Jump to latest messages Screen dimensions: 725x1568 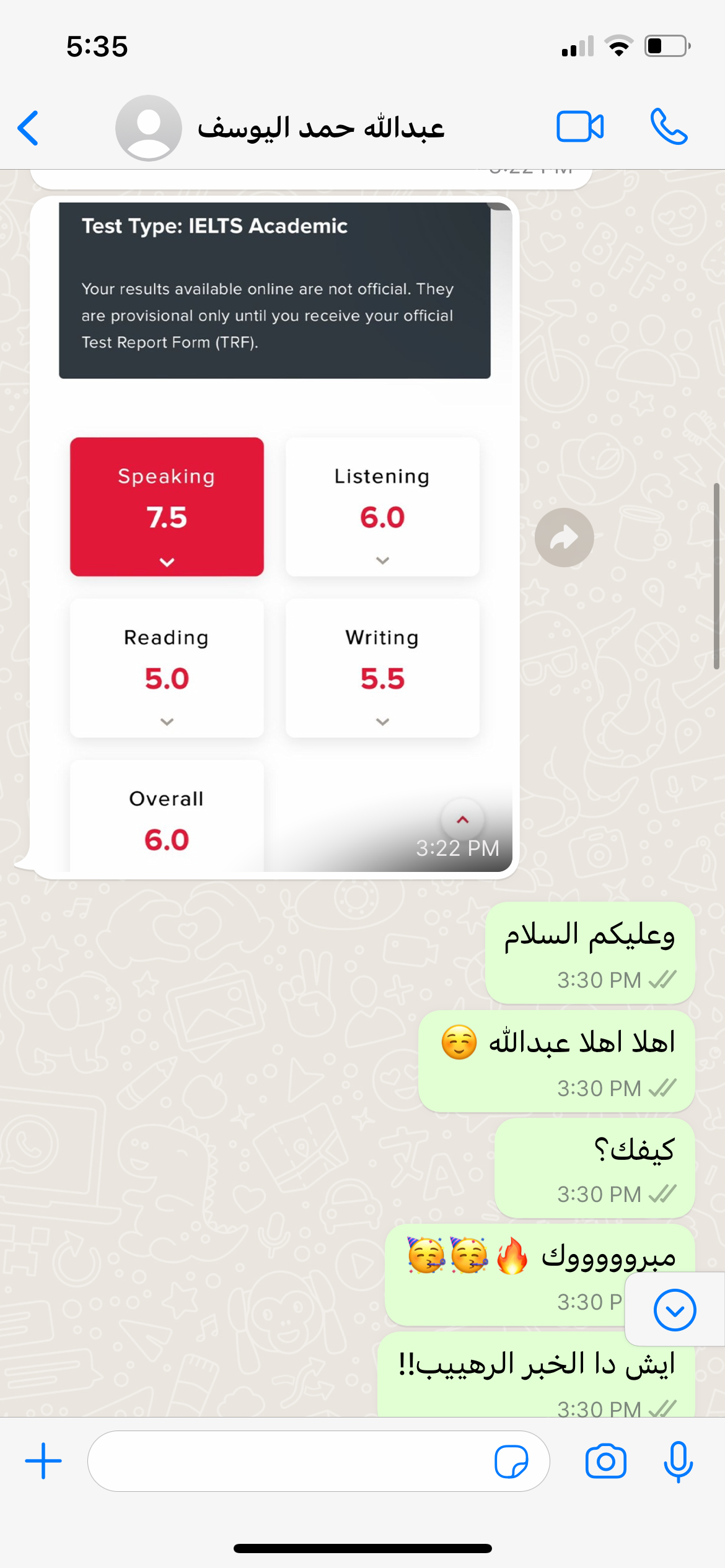pos(675,1310)
